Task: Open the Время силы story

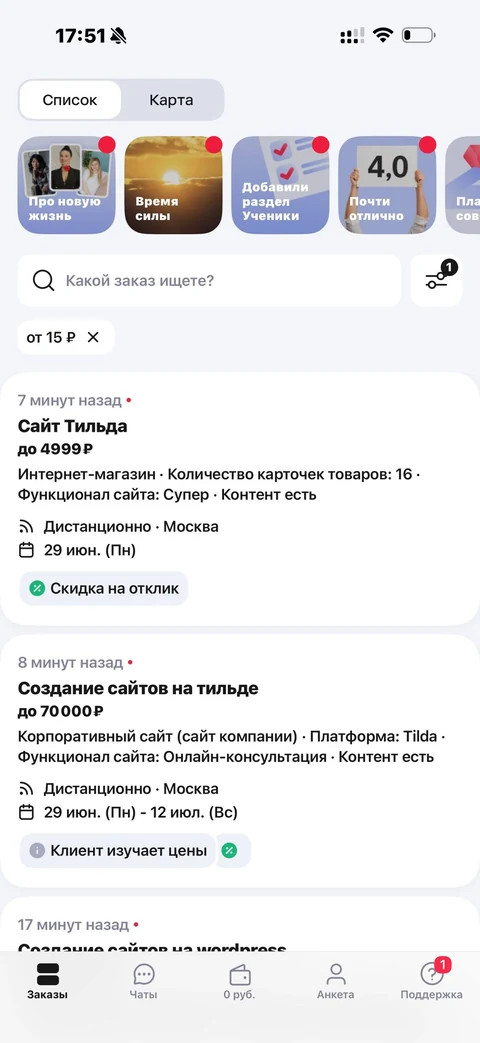Action: (x=174, y=185)
